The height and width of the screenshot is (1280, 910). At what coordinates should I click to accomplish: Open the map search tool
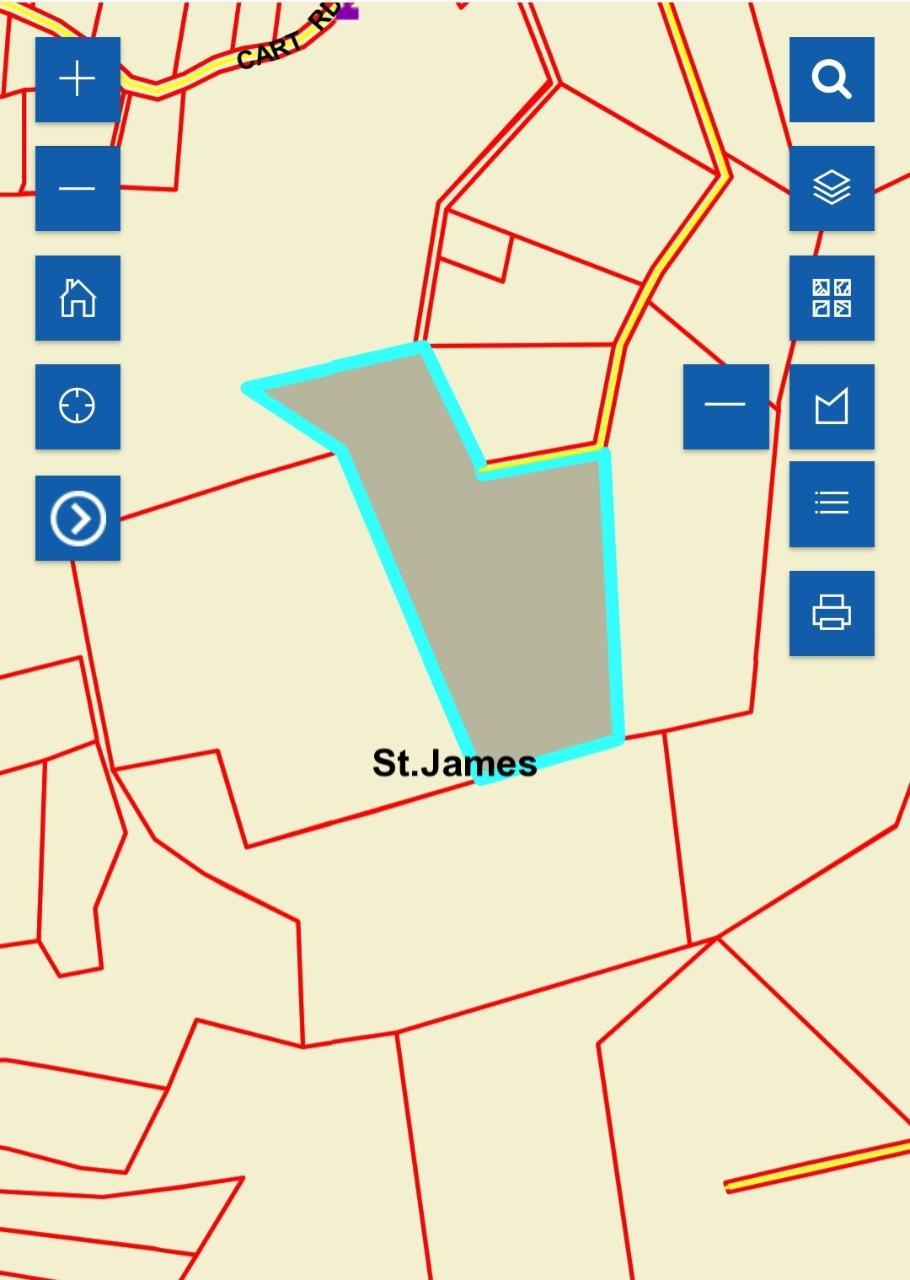click(x=832, y=80)
